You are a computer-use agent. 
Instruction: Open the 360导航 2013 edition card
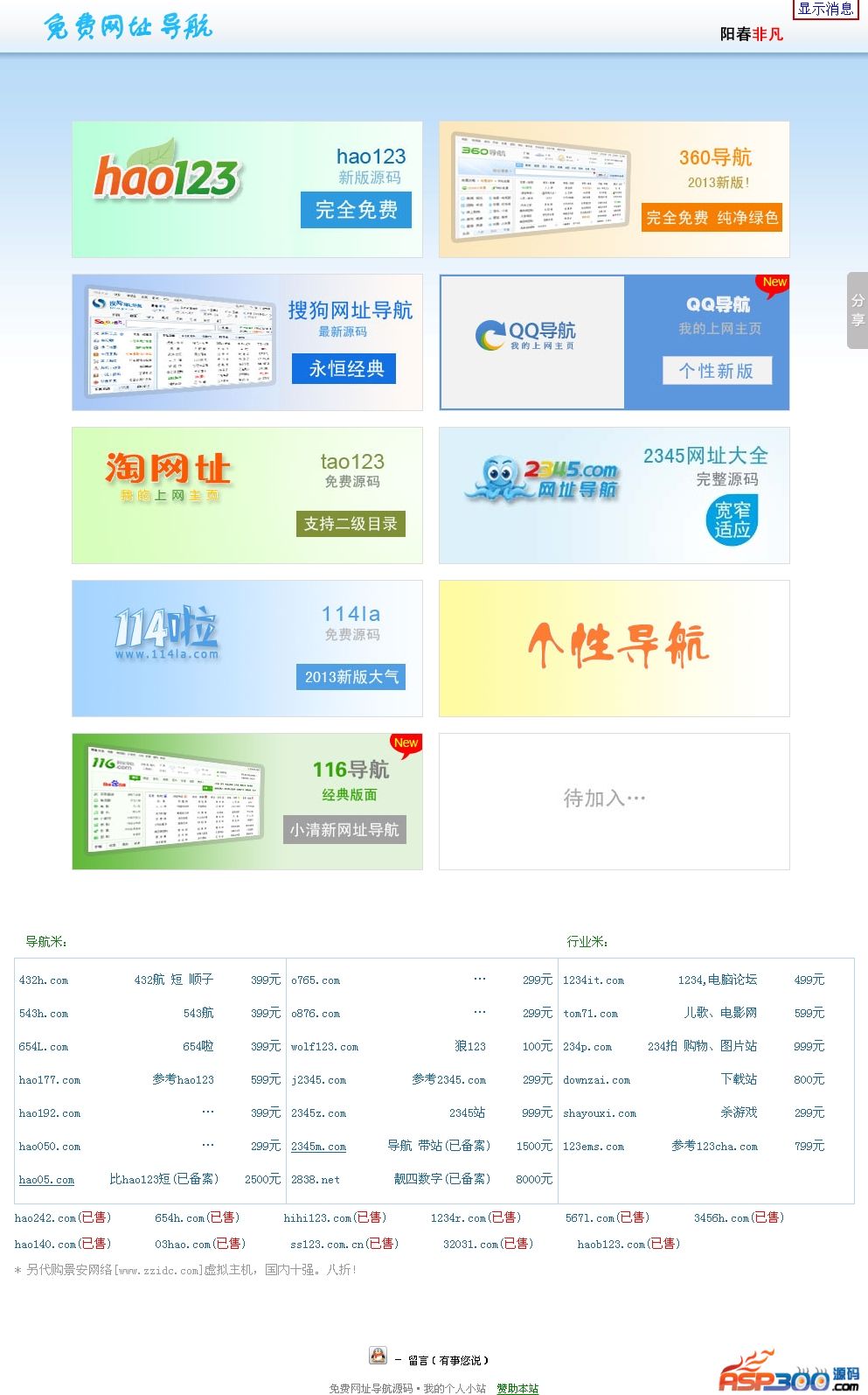pos(614,189)
